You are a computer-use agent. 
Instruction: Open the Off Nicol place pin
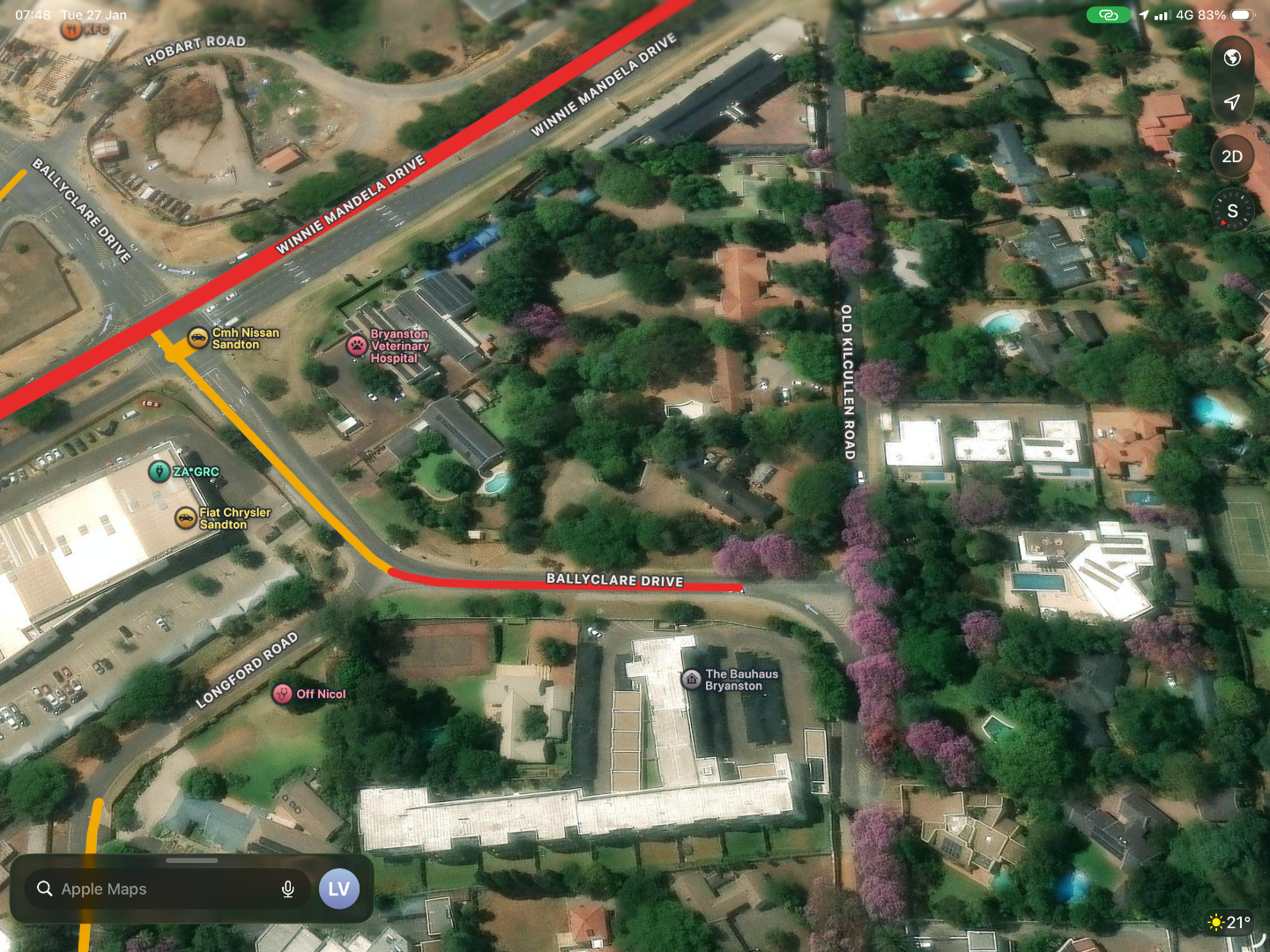(282, 694)
